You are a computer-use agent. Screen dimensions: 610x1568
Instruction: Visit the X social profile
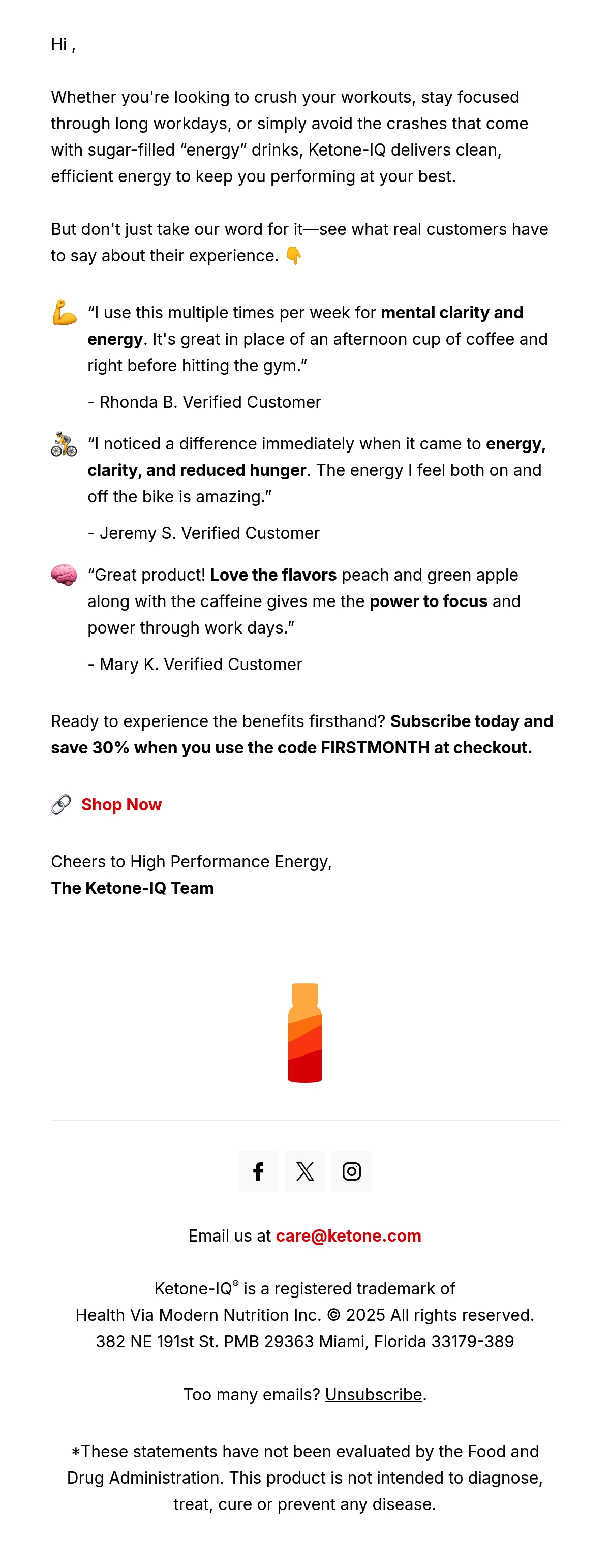tap(305, 1170)
